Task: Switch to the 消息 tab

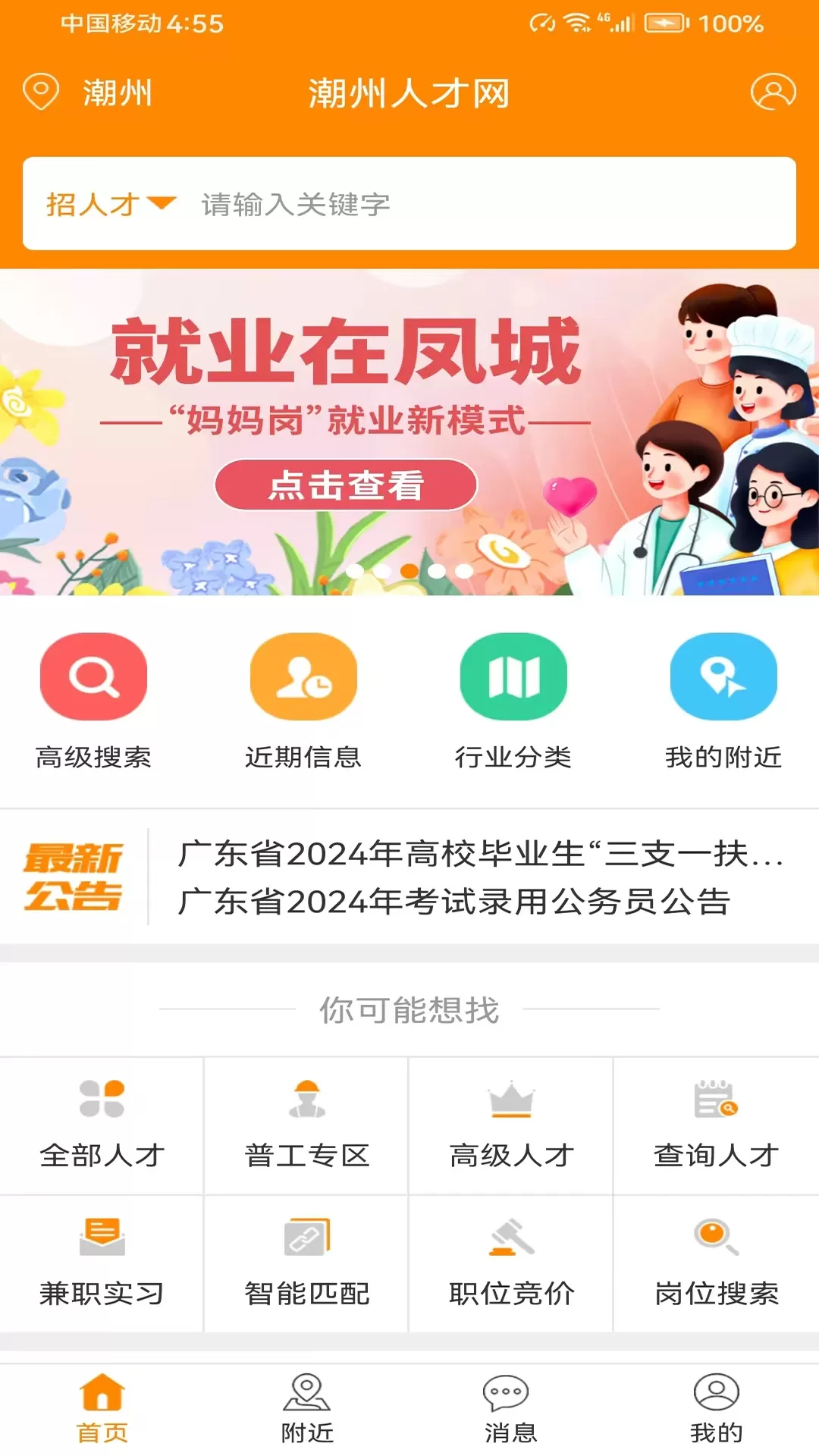Action: tap(511, 1409)
